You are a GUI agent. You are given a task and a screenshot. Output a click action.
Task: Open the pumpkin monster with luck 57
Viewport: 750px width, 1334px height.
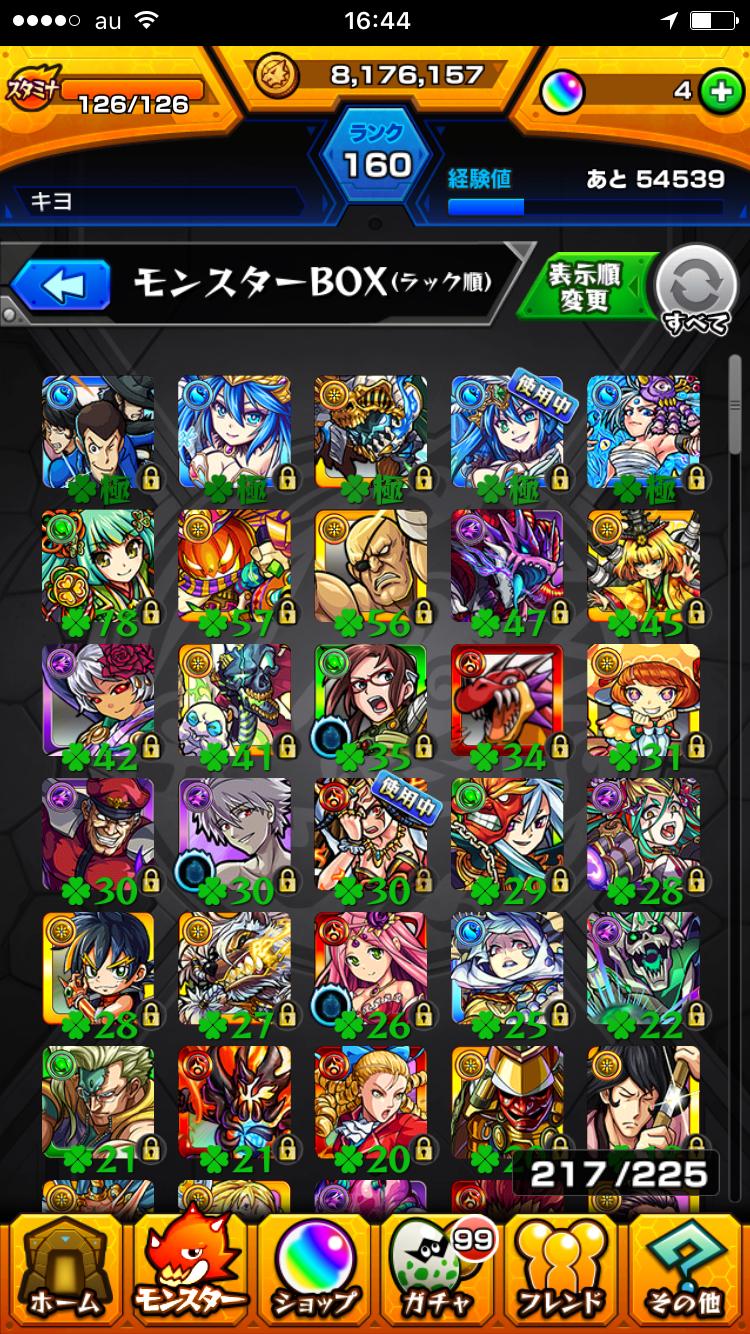(x=234, y=568)
